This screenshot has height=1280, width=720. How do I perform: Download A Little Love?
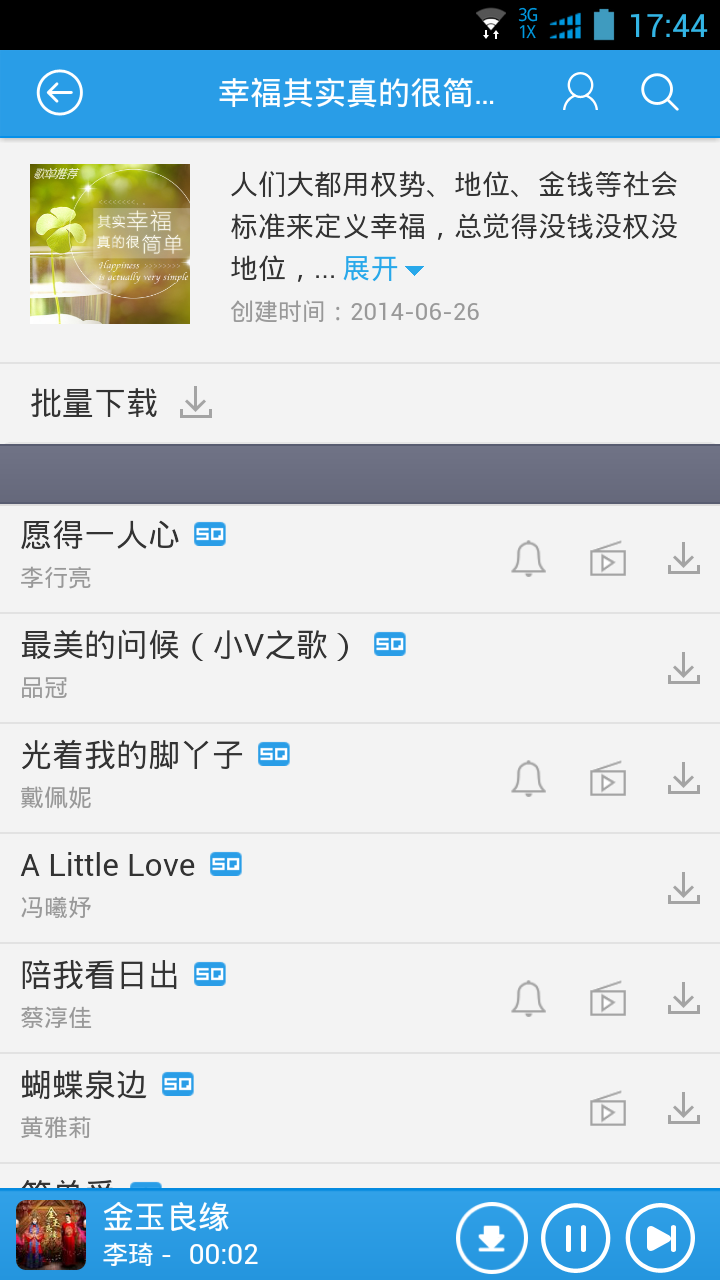(x=684, y=888)
